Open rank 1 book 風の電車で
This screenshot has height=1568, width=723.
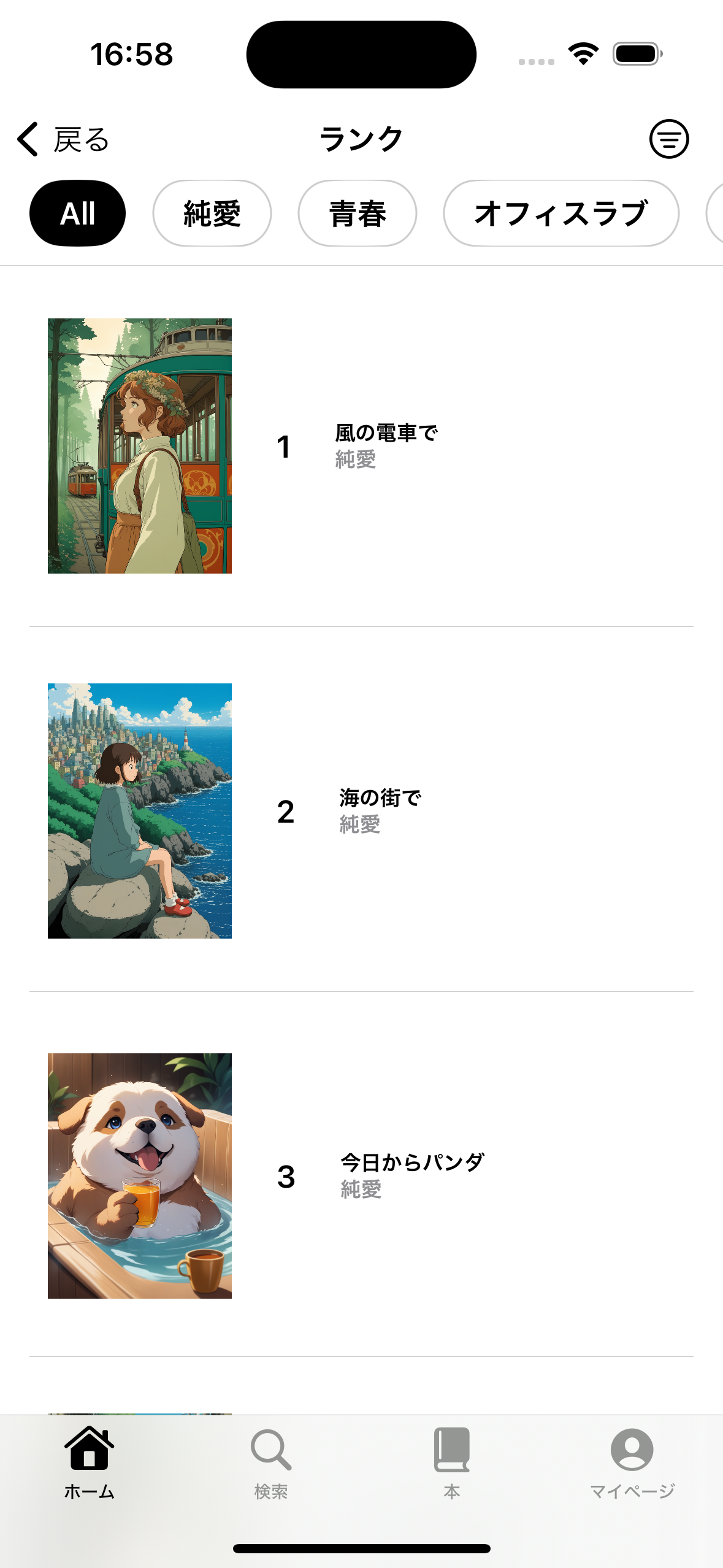362,446
